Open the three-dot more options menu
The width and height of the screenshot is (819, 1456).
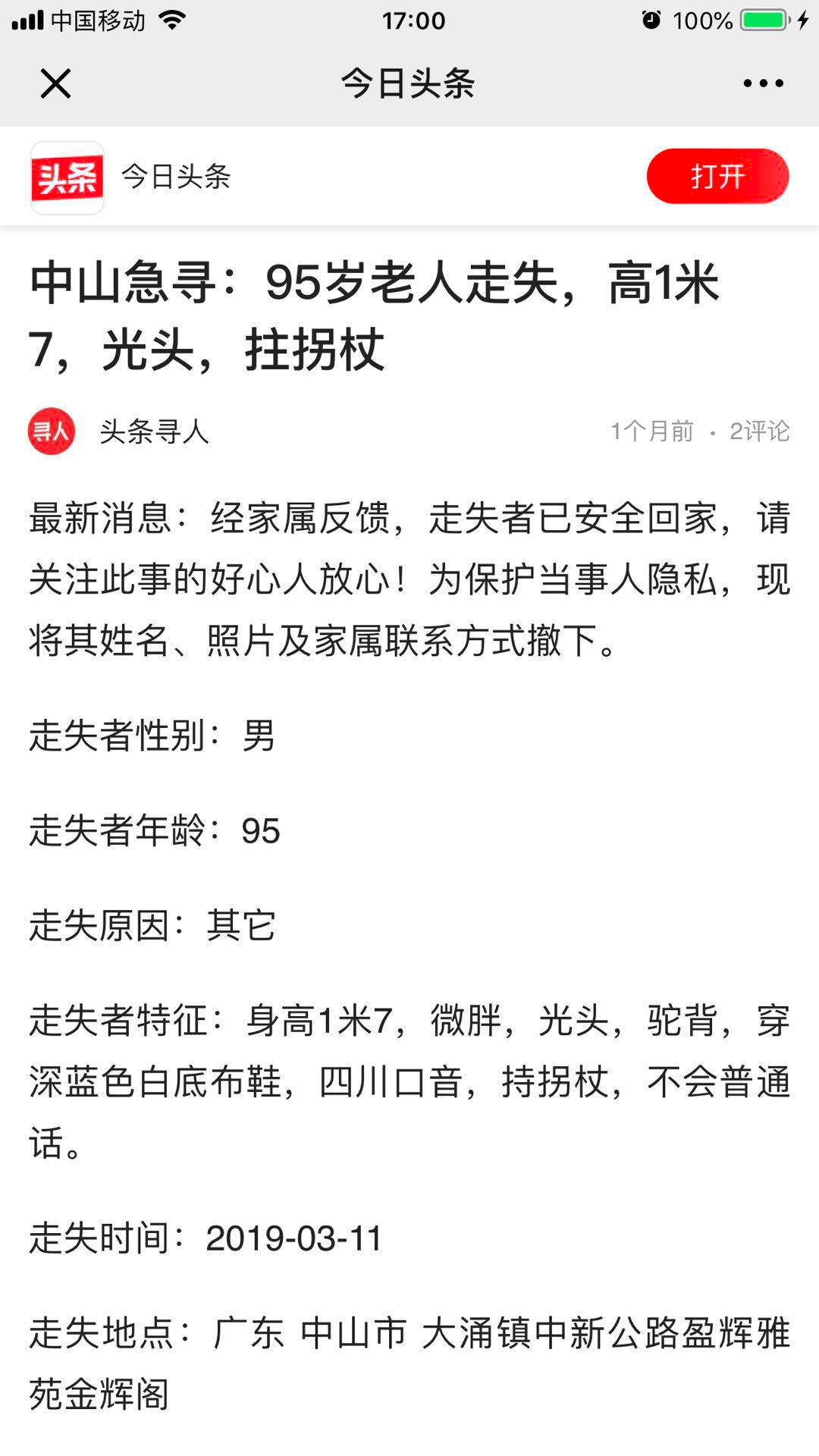click(x=762, y=85)
